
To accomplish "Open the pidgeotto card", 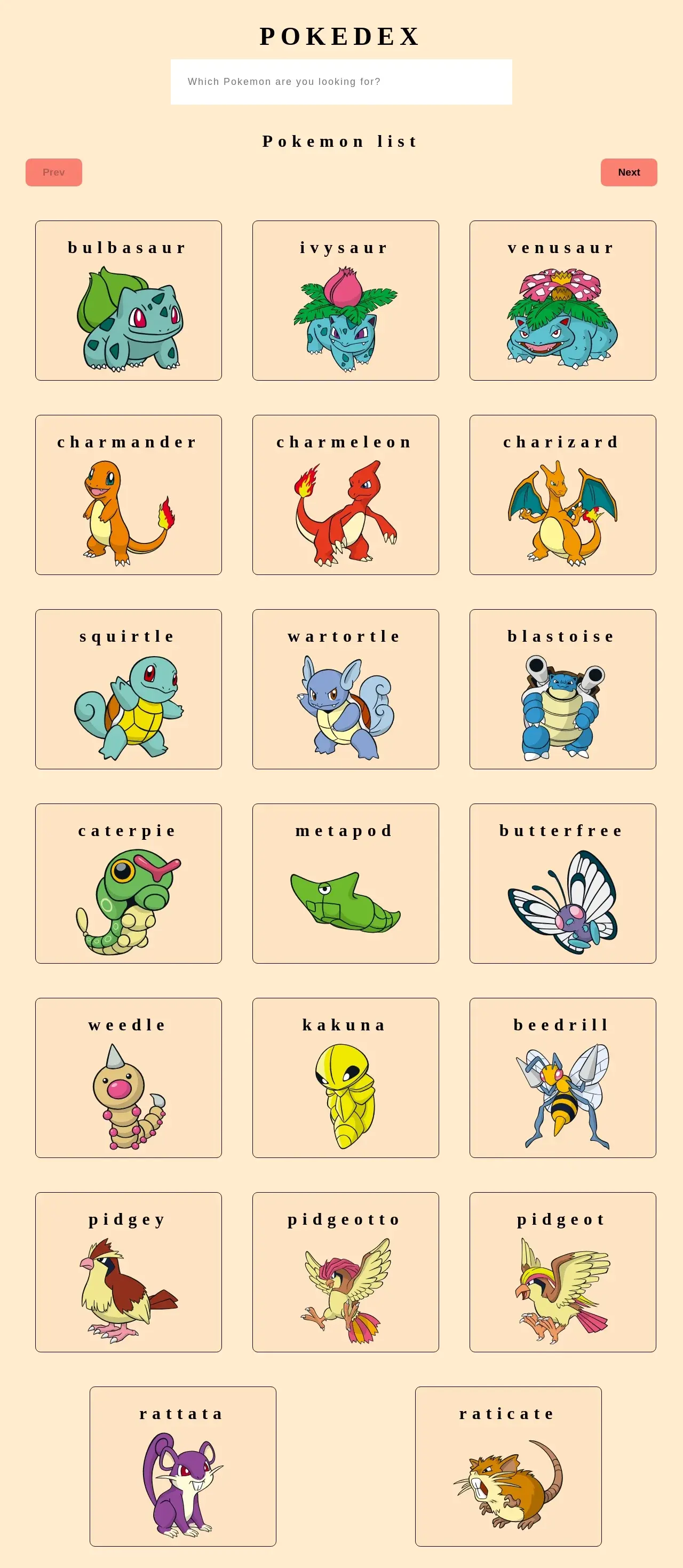I will (344, 1272).
